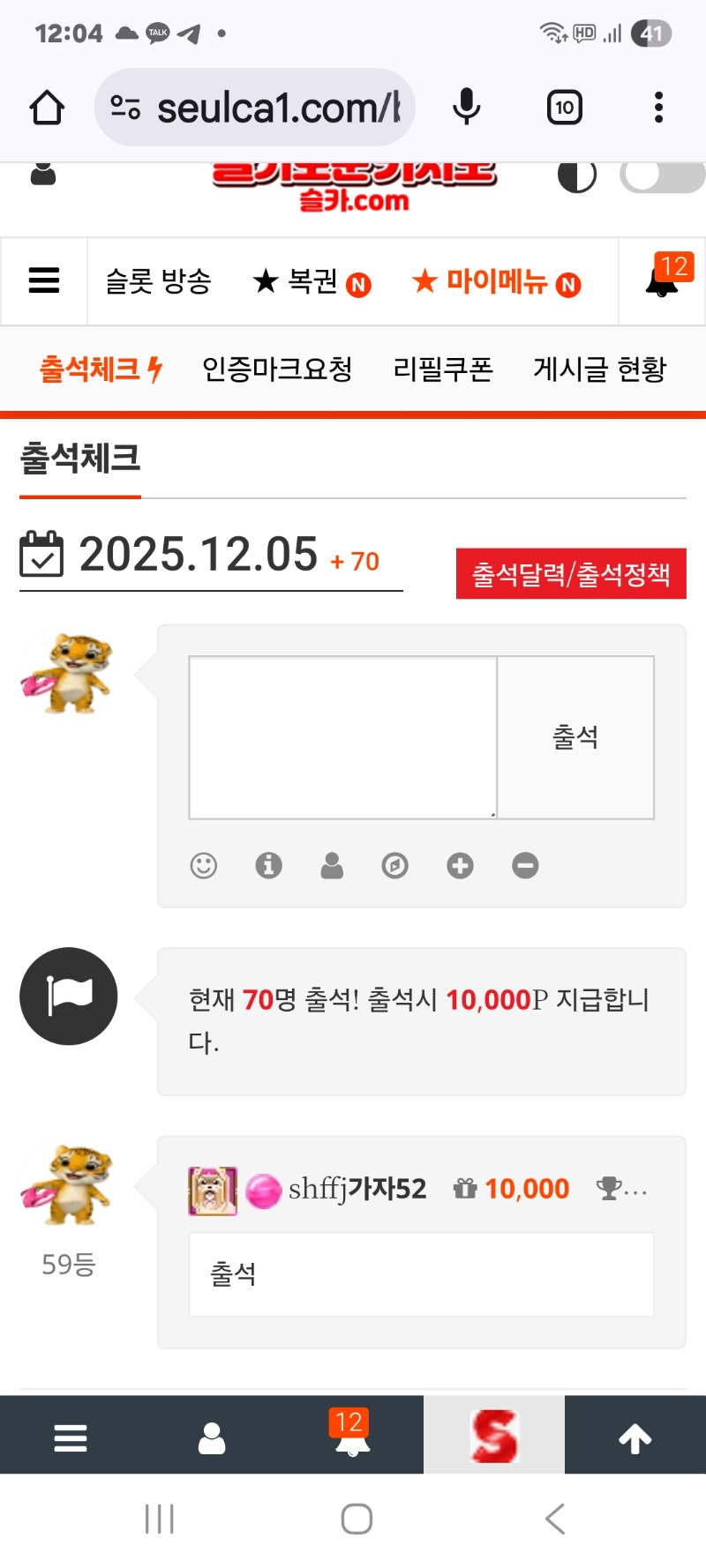
Task: Open the hamburger menu beside 슬롯 방송
Action: [x=44, y=281]
